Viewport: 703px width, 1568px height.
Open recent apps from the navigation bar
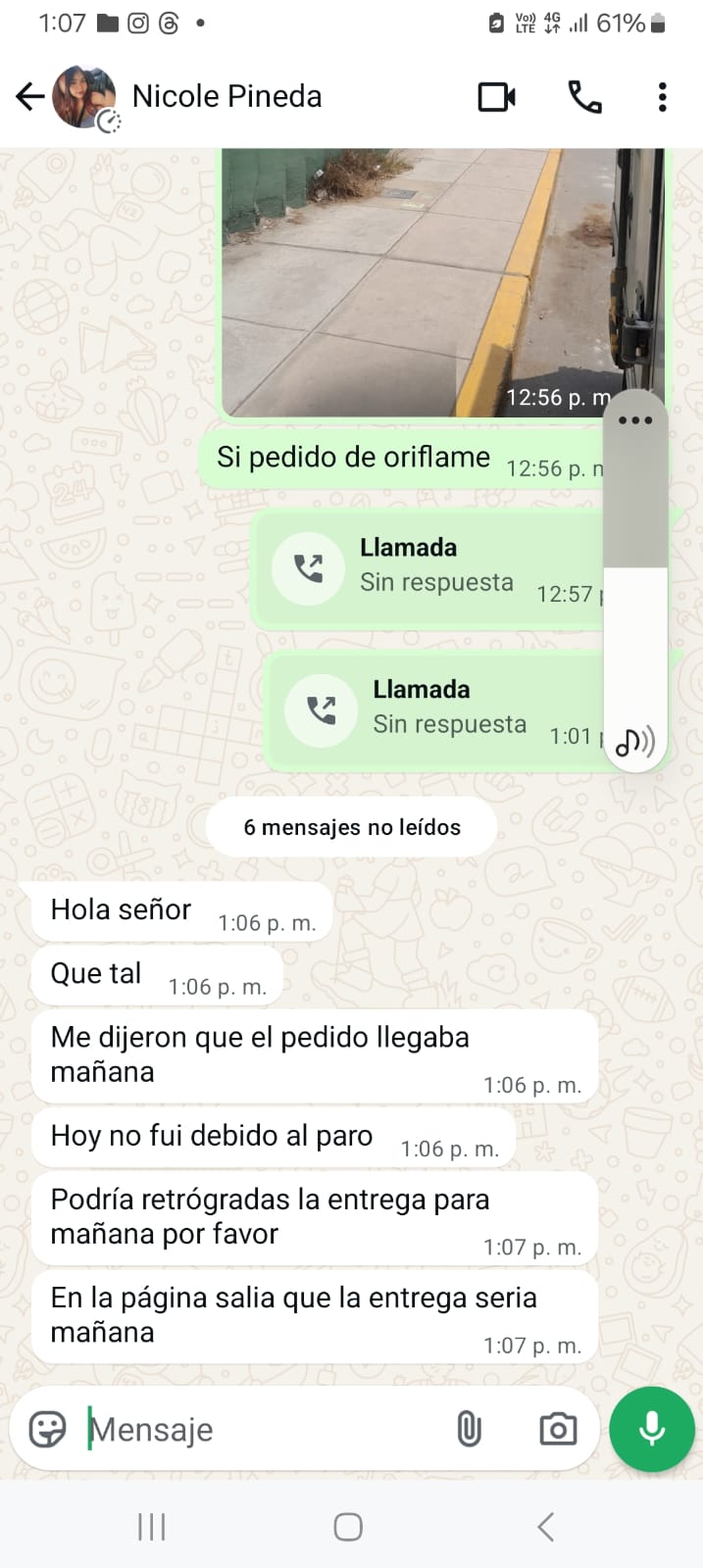[152, 1526]
